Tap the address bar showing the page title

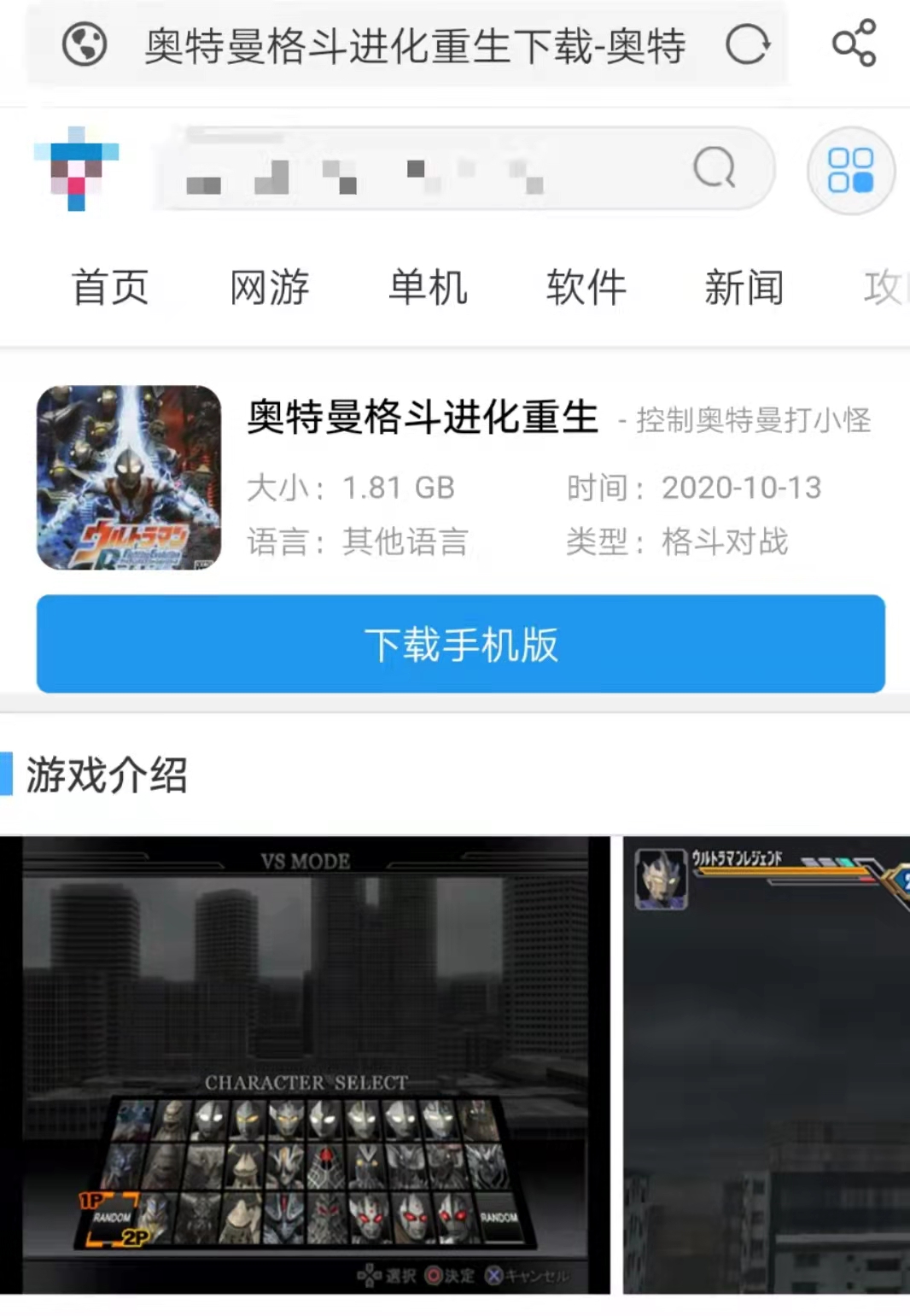pyautogui.click(x=410, y=47)
